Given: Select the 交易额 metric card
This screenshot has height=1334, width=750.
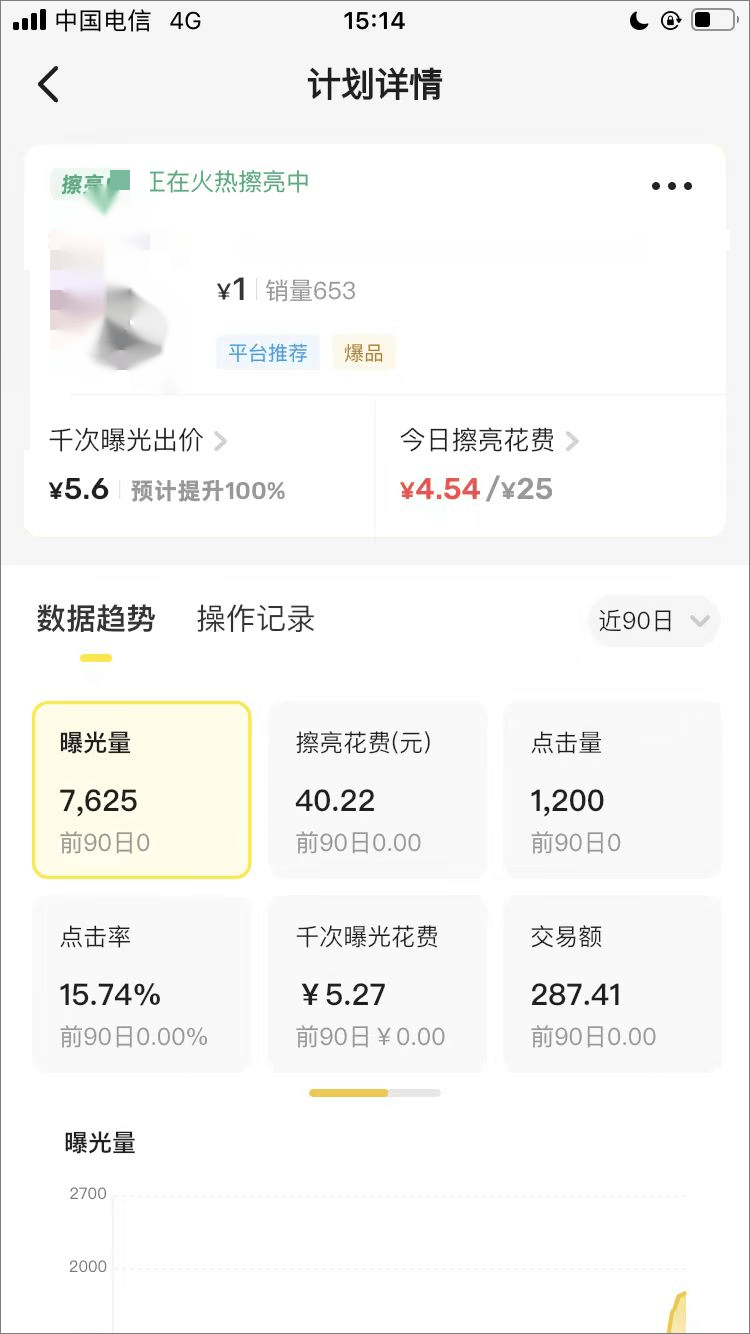Looking at the screenshot, I should [x=613, y=983].
